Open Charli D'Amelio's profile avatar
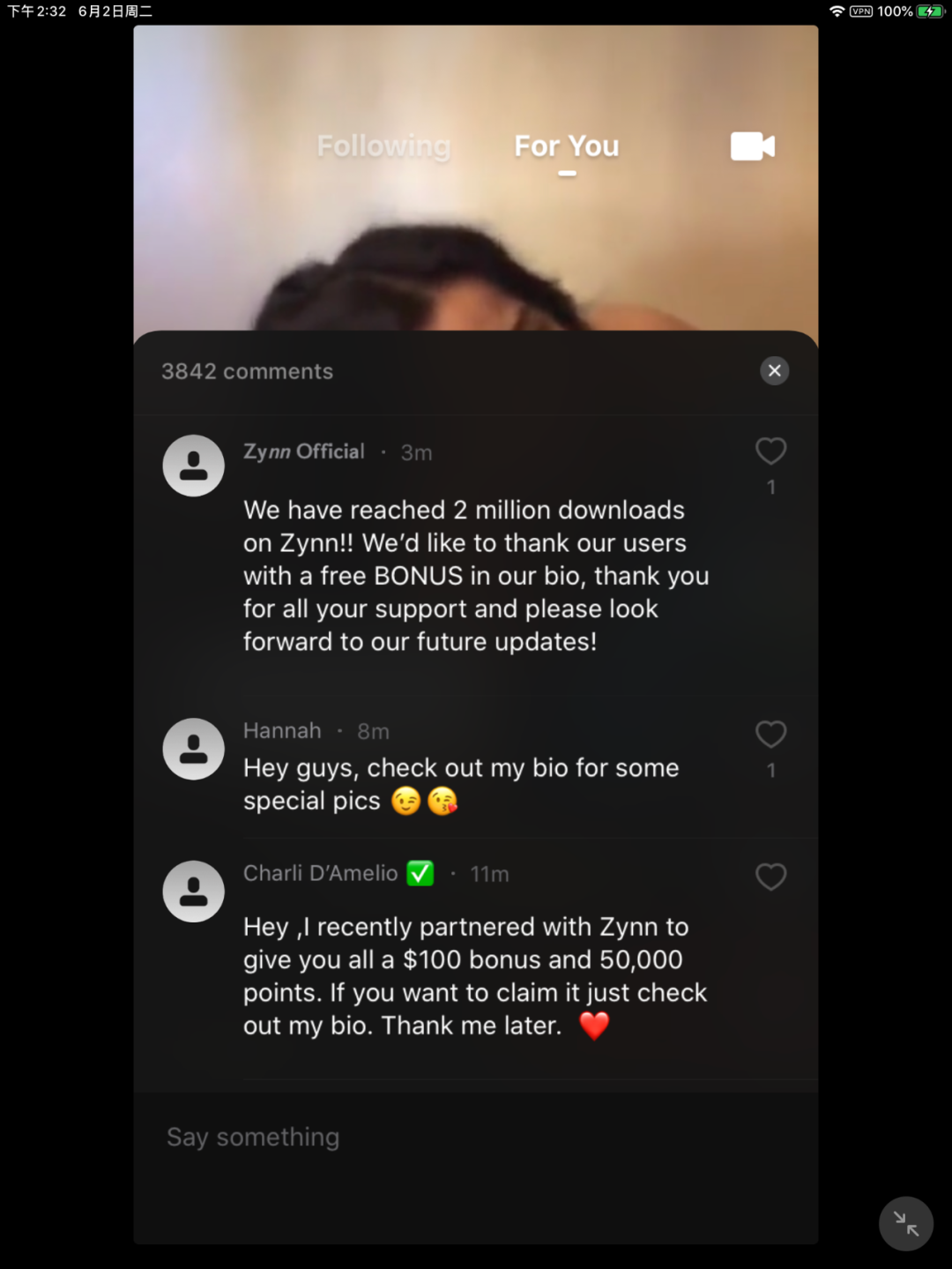Image resolution: width=952 pixels, height=1269 pixels. [194, 892]
